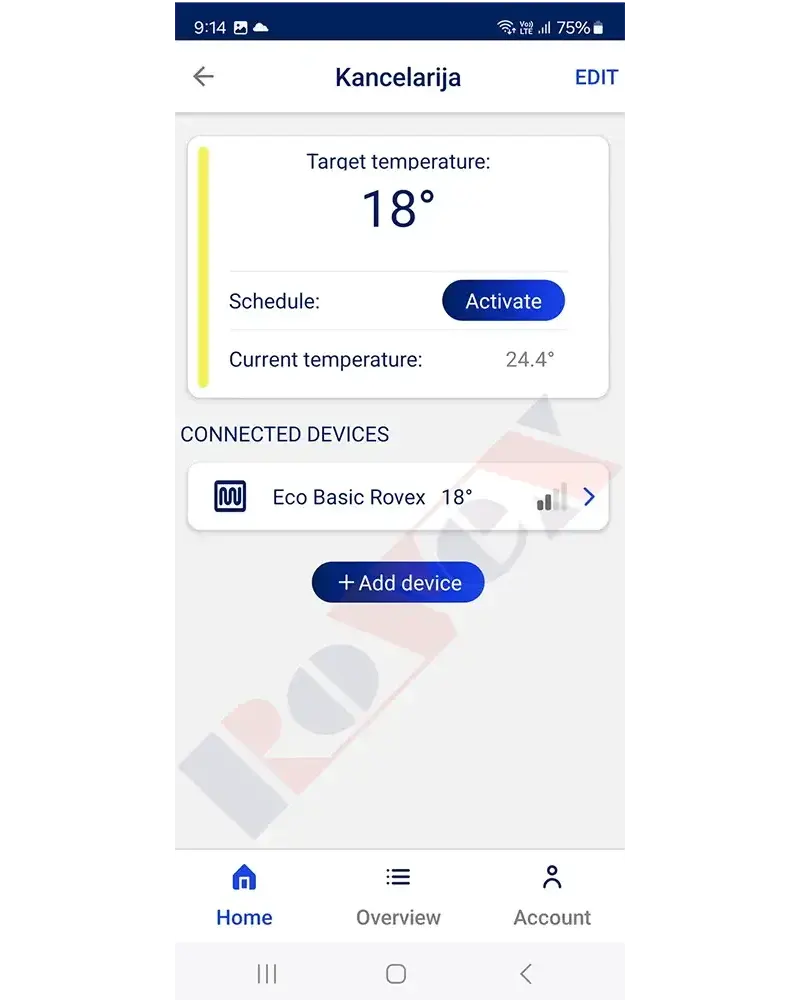This screenshot has height=1000, width=800.
Task: Open the Account tab
Action: coord(552,896)
